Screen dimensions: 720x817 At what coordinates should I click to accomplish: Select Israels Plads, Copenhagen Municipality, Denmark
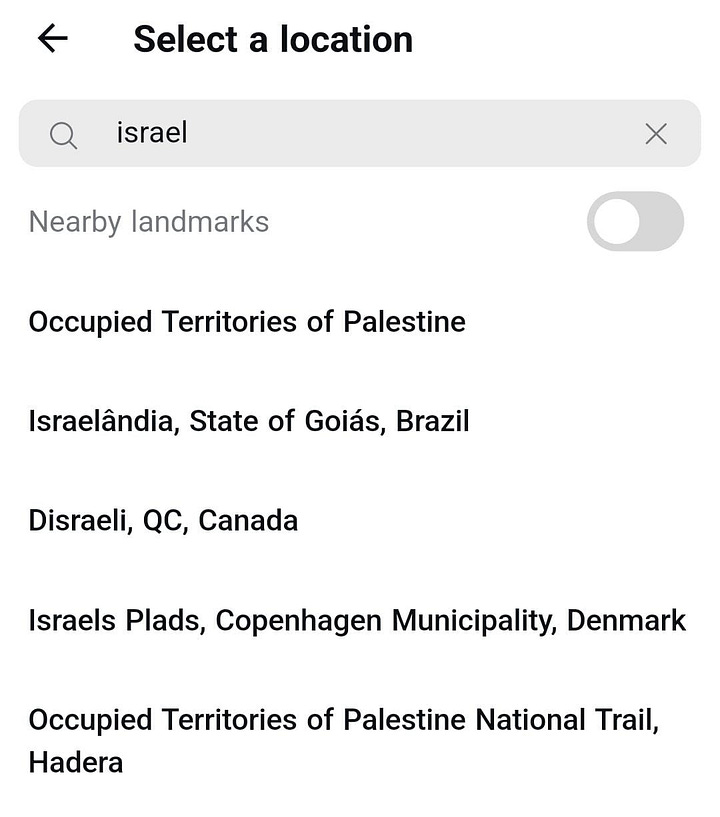click(357, 620)
